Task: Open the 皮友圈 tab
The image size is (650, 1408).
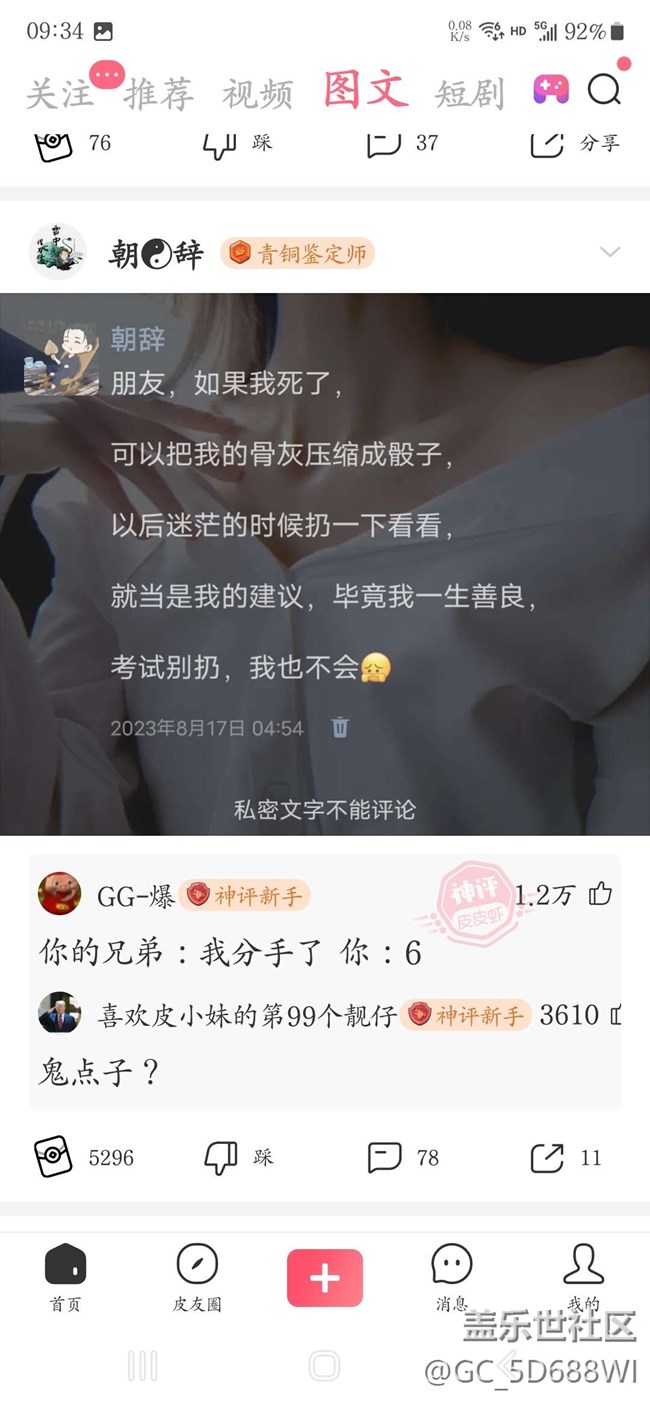Action: [x=197, y=1277]
